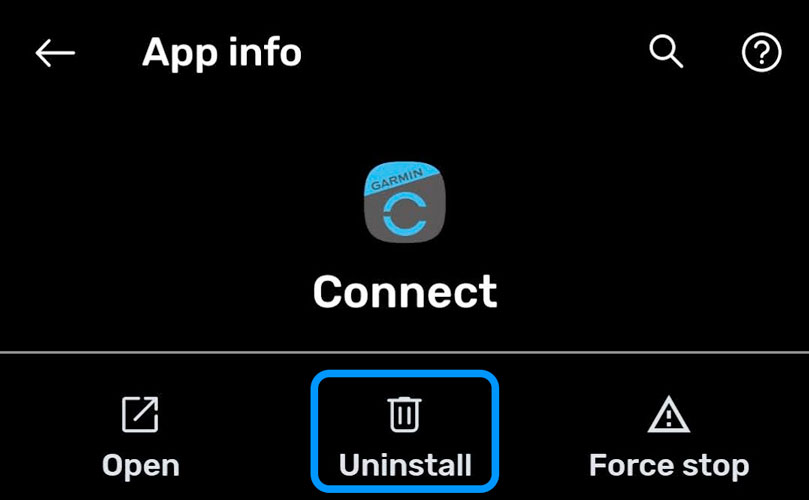809x500 pixels.
Task: Open the Connect app
Action: (141, 437)
